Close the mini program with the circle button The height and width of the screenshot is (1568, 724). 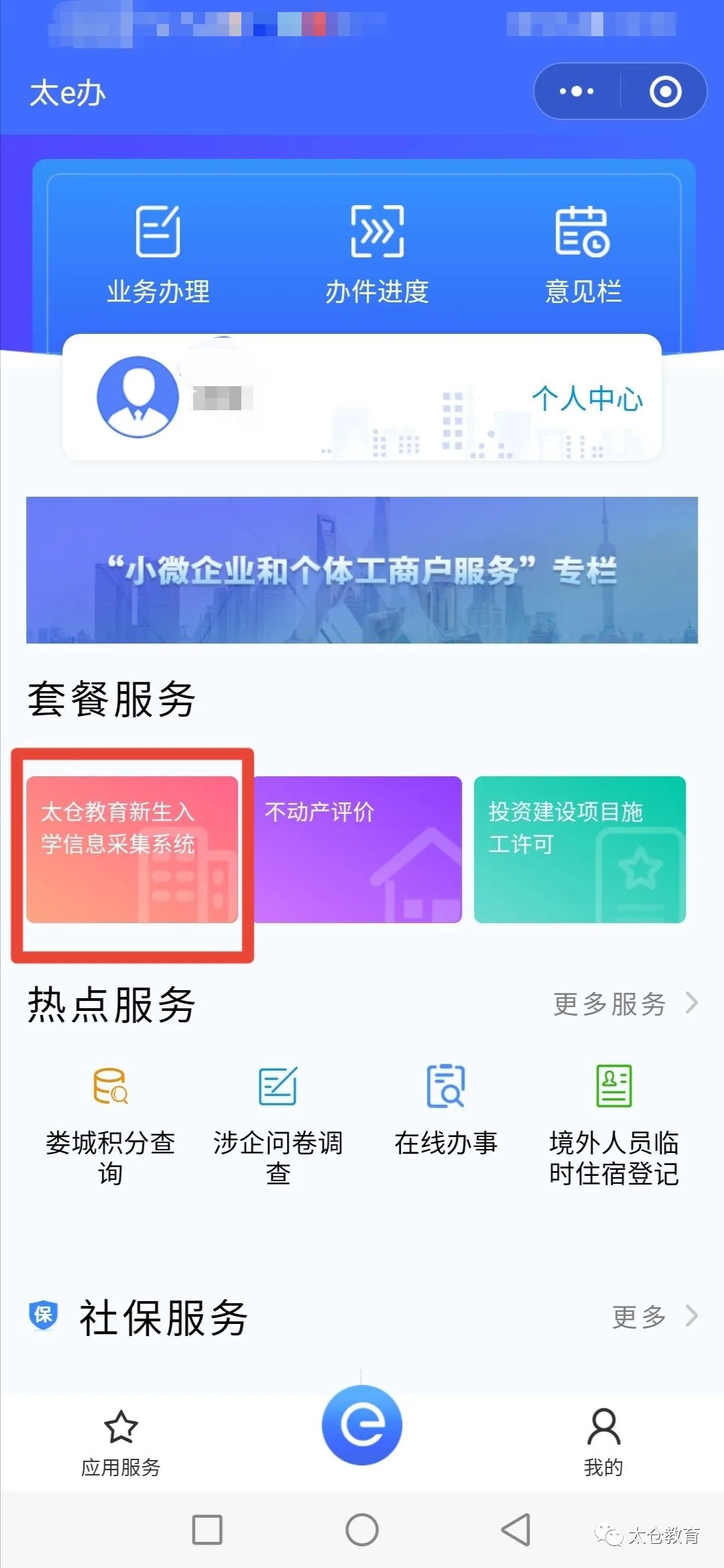665,91
